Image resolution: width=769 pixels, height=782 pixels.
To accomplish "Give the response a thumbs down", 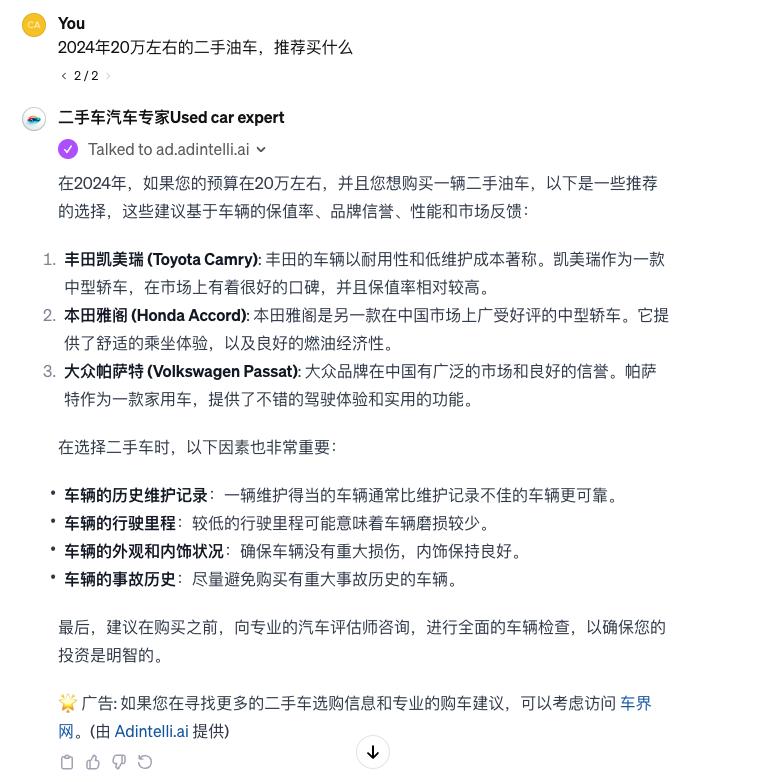I will [x=119, y=762].
